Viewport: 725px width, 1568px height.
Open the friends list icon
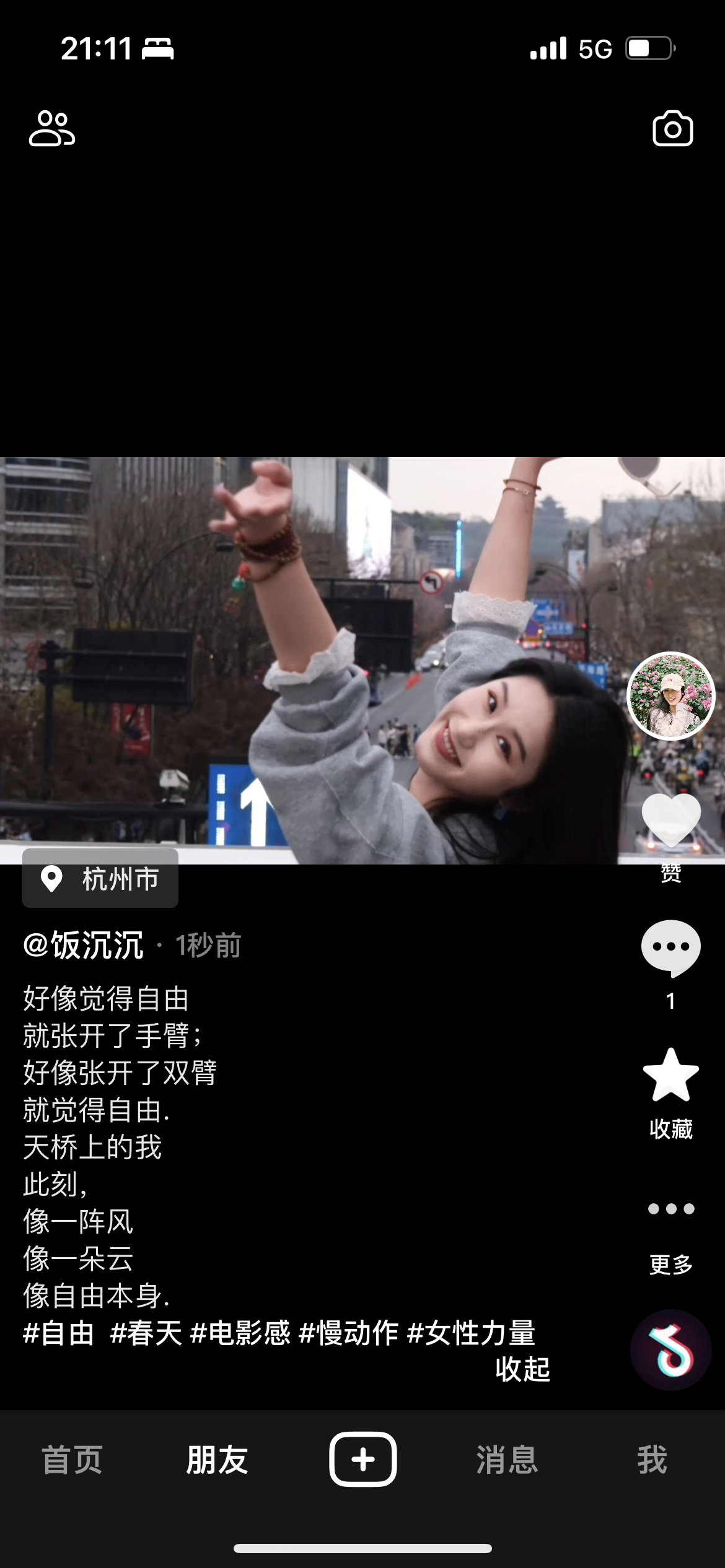[x=52, y=128]
